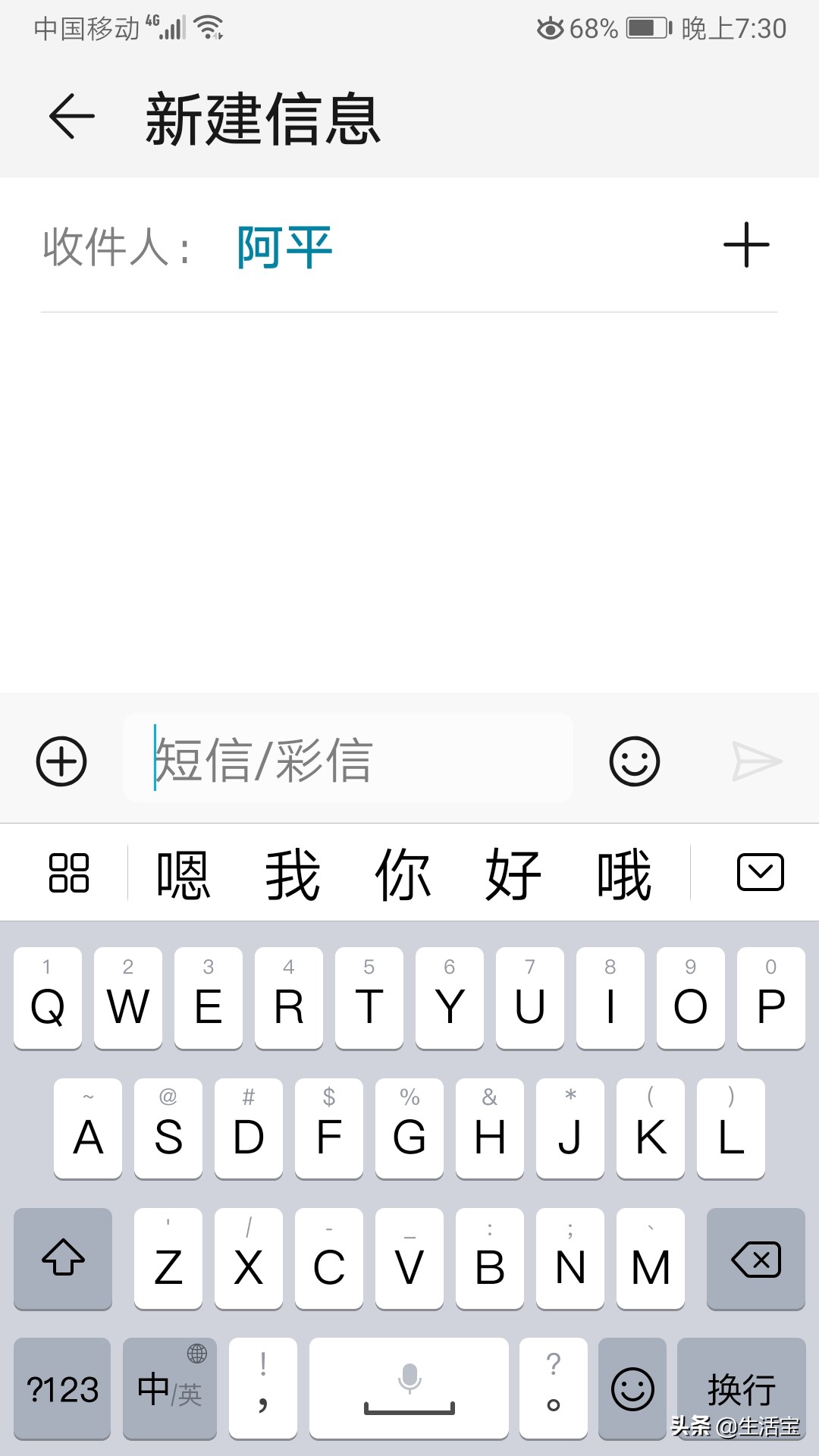Tap contact name 阿平 in recipient field
819x1456 pixels.
click(284, 246)
